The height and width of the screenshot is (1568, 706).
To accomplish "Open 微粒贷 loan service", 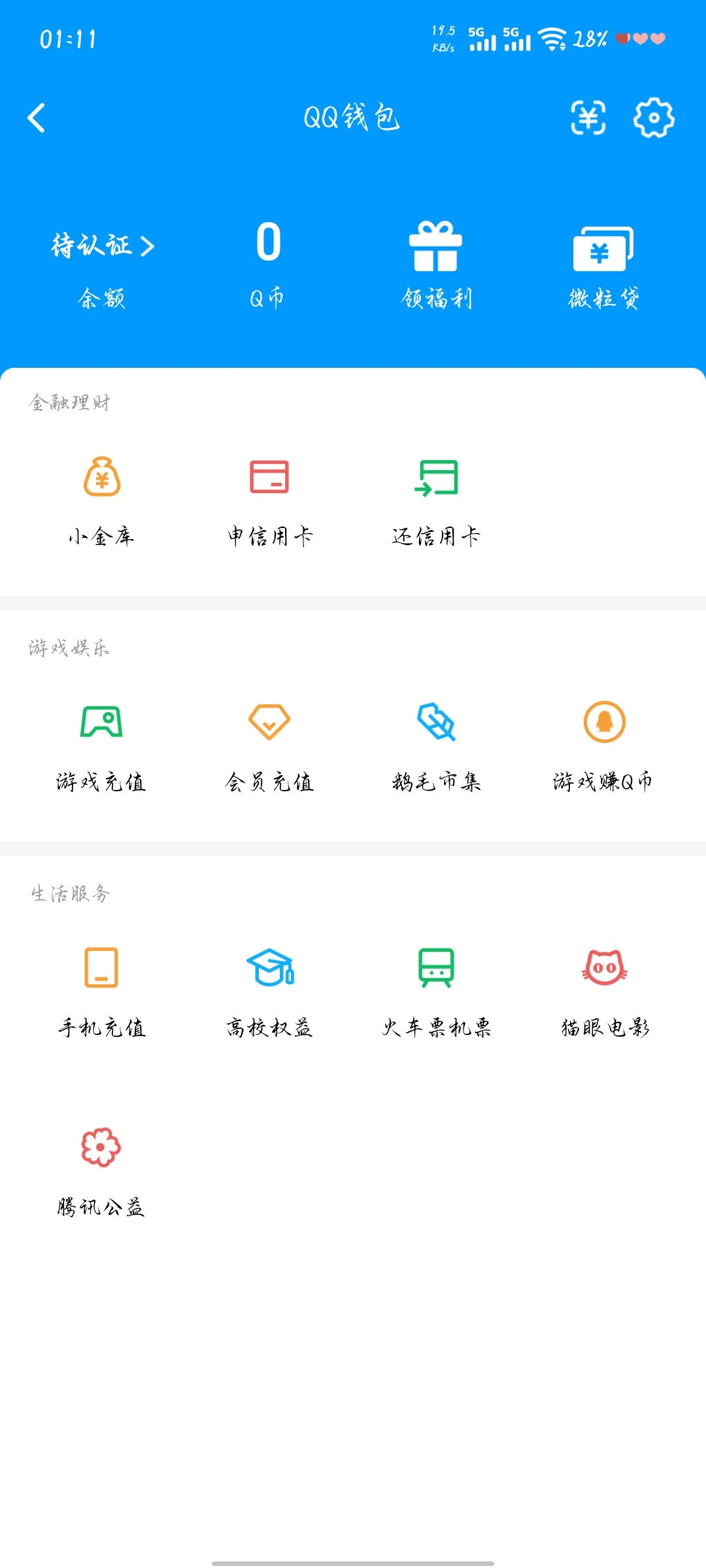I will [603, 264].
